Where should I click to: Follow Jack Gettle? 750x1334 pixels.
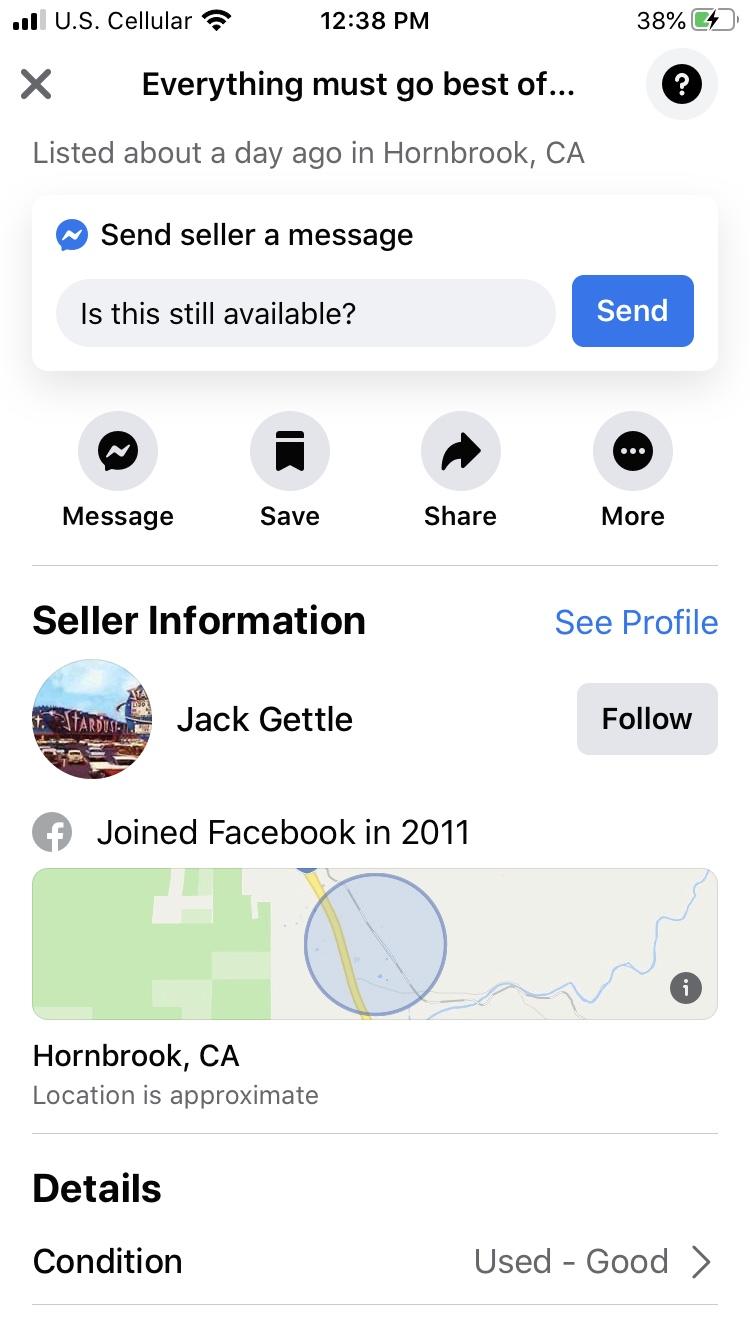[647, 719]
